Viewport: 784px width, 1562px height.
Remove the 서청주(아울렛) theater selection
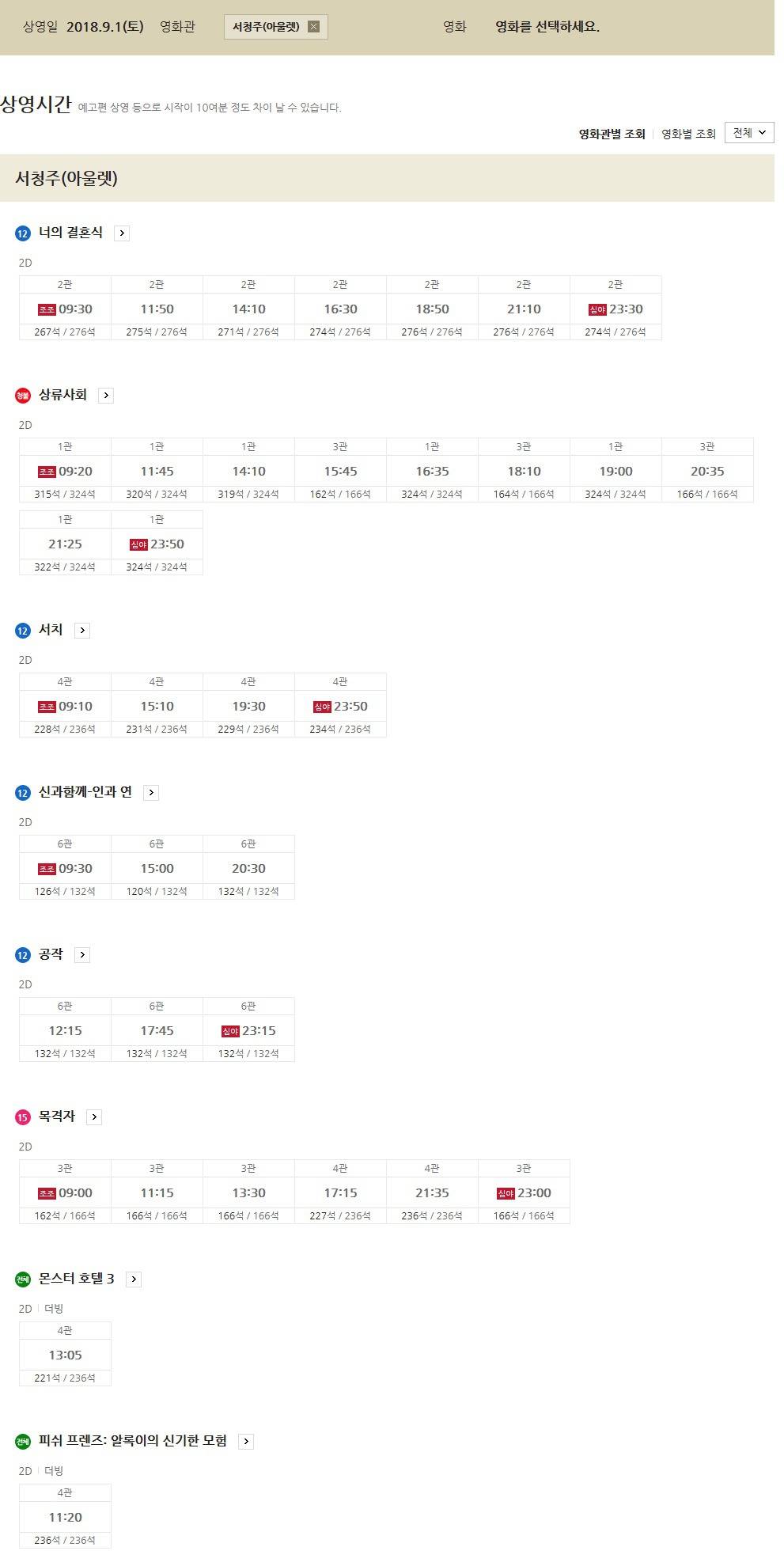point(313,27)
